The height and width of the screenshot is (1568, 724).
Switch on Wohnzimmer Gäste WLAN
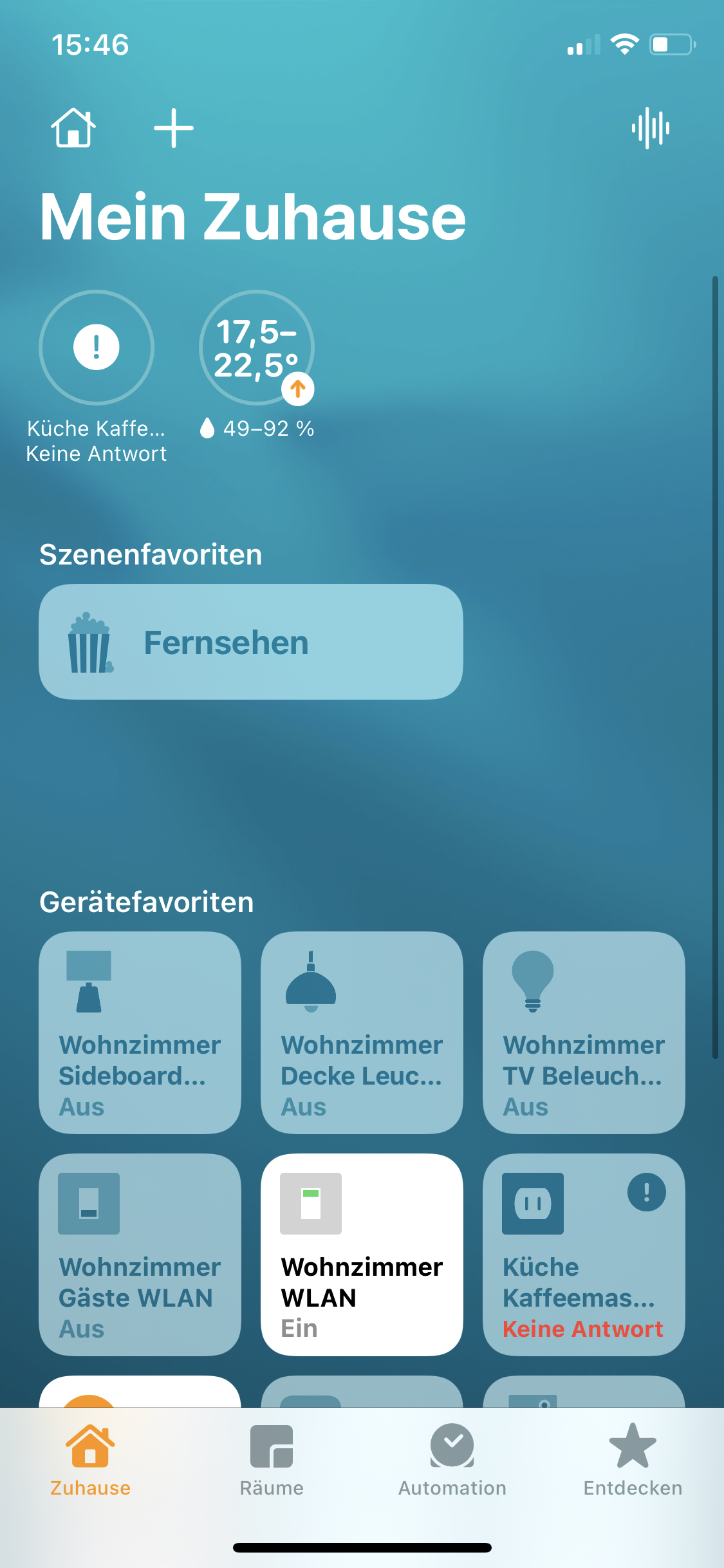[140, 1255]
